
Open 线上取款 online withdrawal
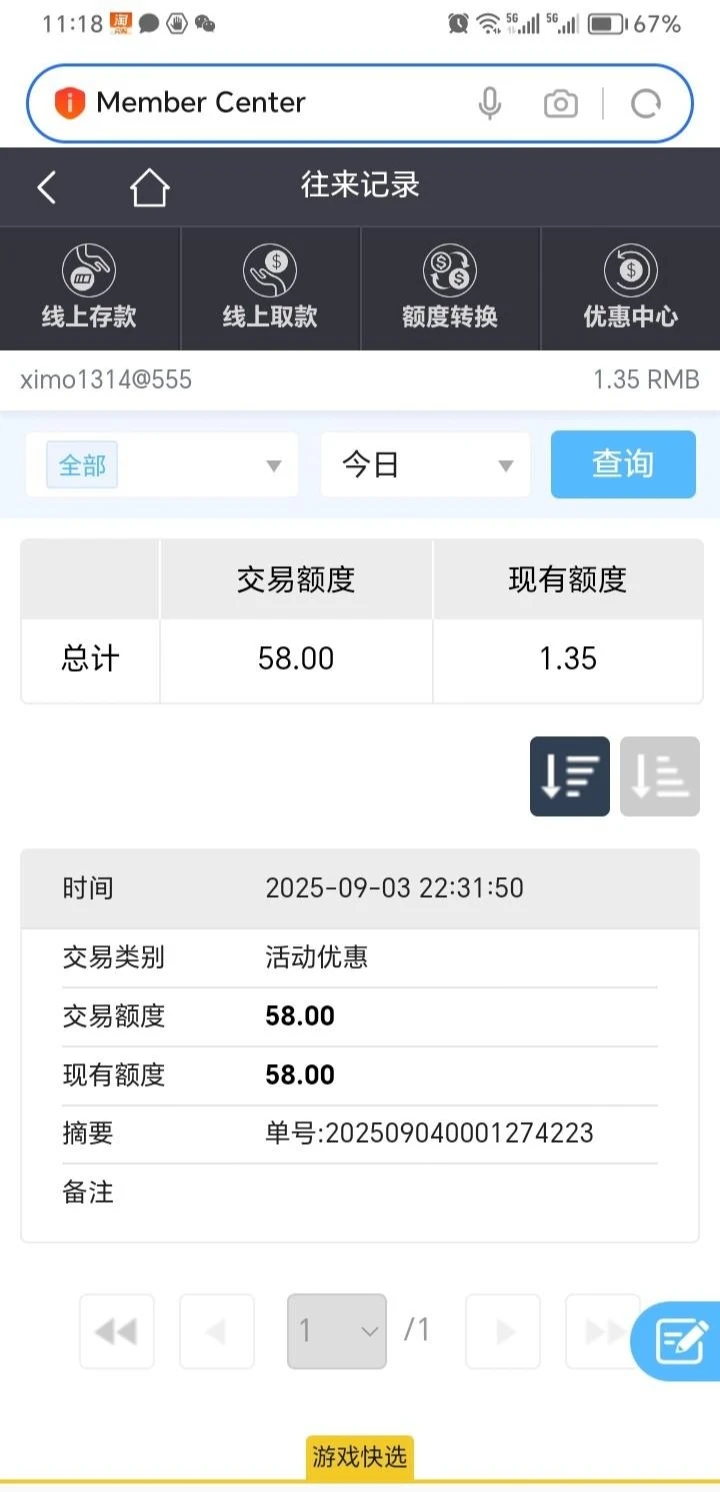tap(270, 289)
